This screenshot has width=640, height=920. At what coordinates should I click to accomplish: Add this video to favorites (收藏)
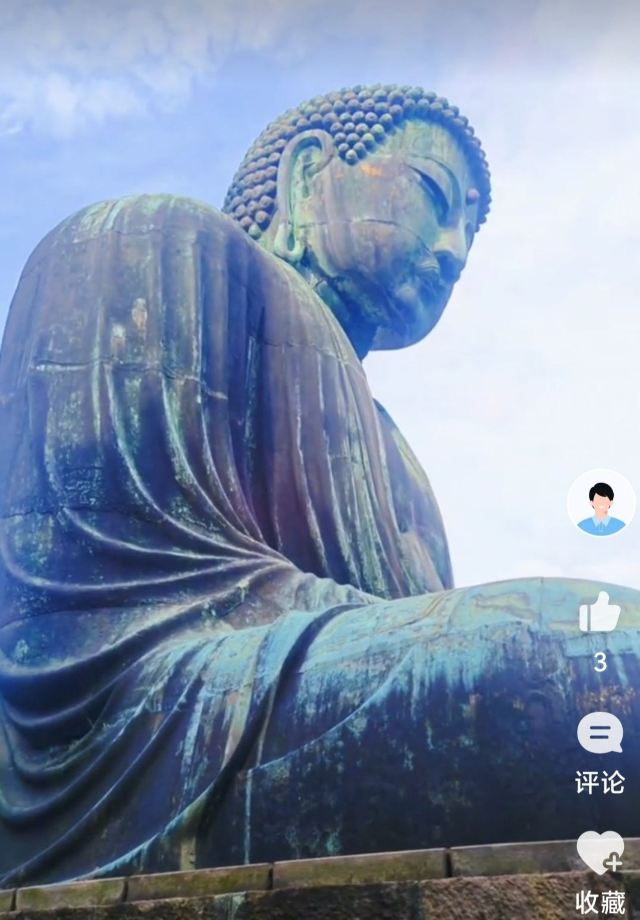pos(600,853)
